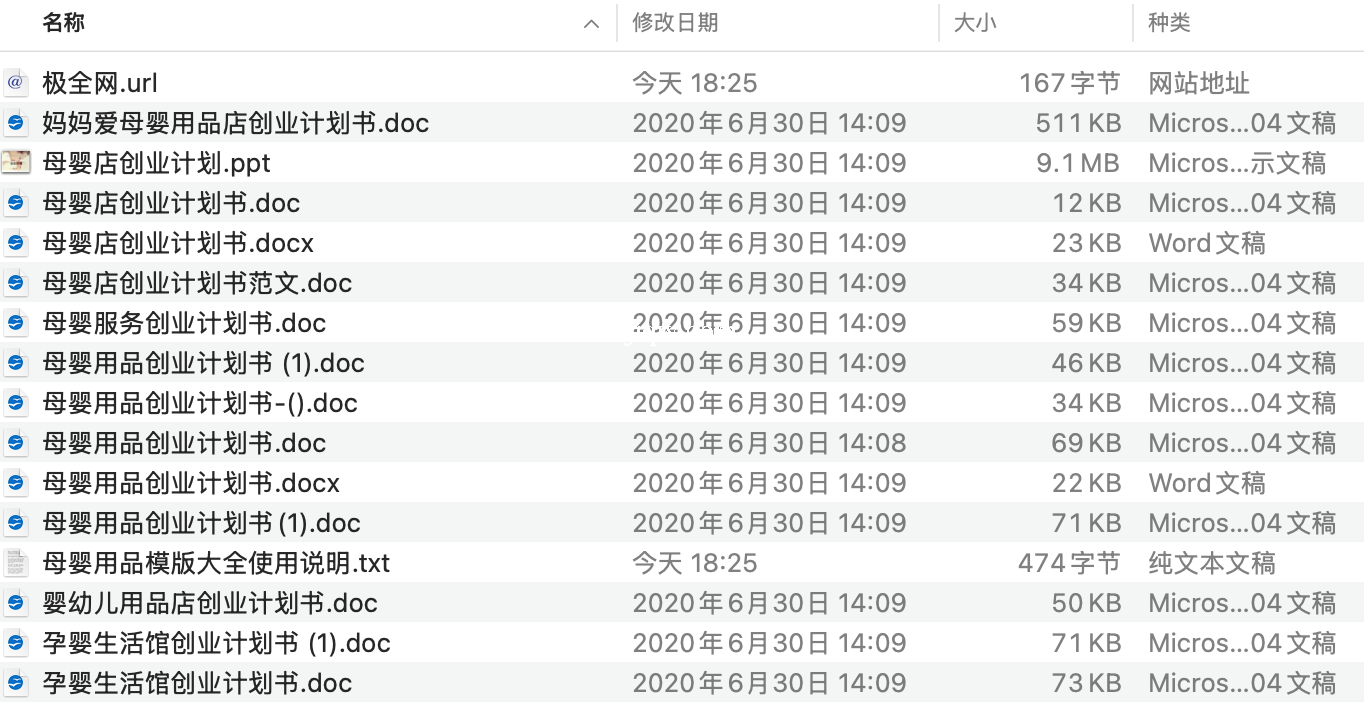Select 母婴店创业计划书.doc
The width and height of the screenshot is (1364, 716).
click(x=171, y=203)
